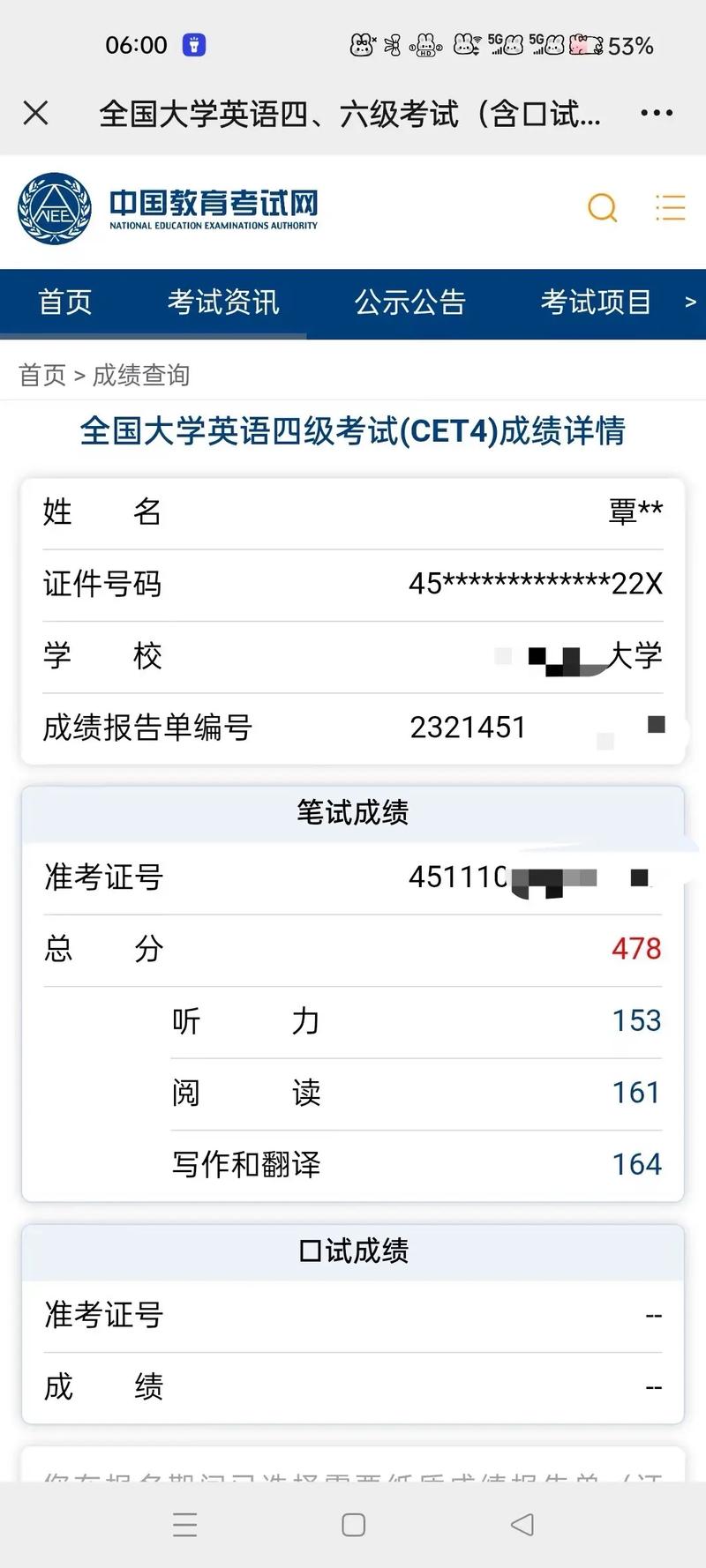Click the 中国教育考试网 logo emblem
The width and height of the screenshot is (706, 1568).
[x=55, y=208]
